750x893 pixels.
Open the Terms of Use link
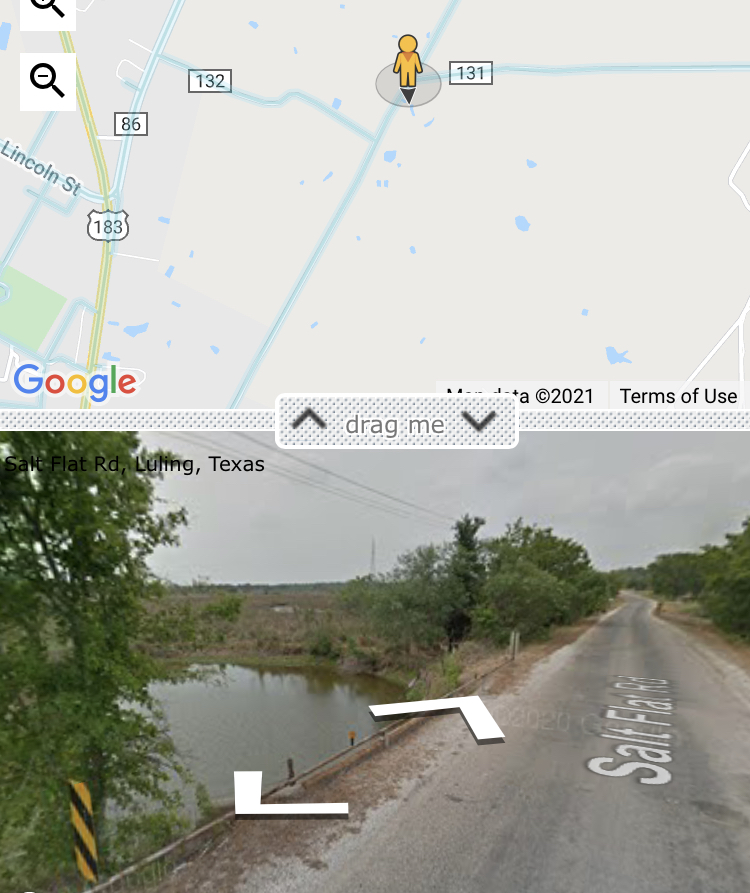[678, 396]
